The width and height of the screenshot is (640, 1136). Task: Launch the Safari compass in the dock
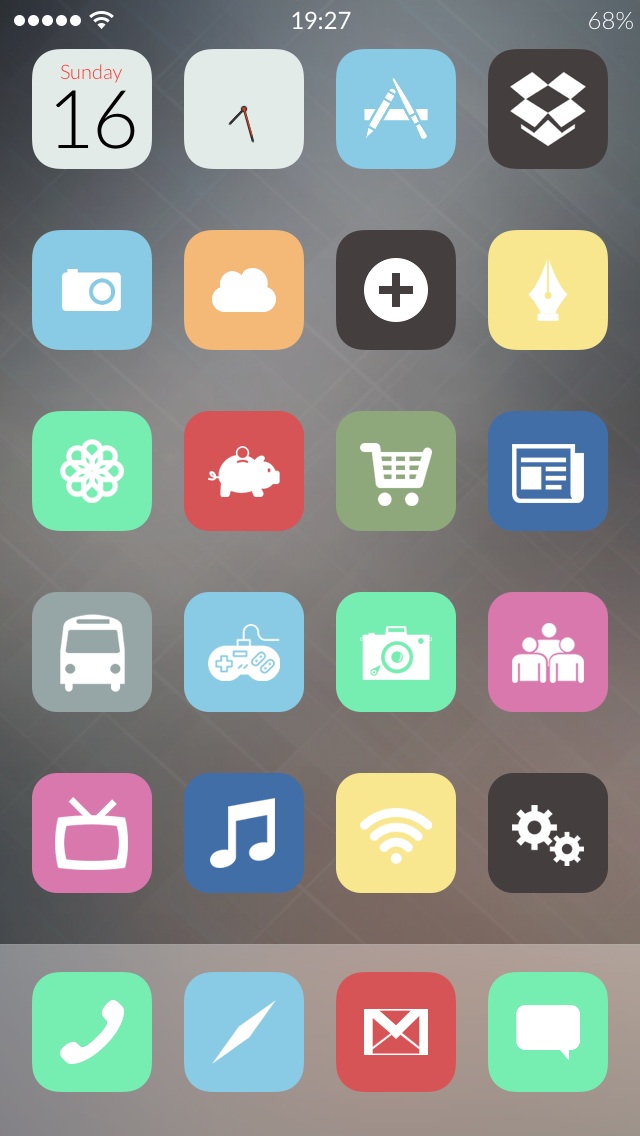pyautogui.click(x=244, y=1032)
